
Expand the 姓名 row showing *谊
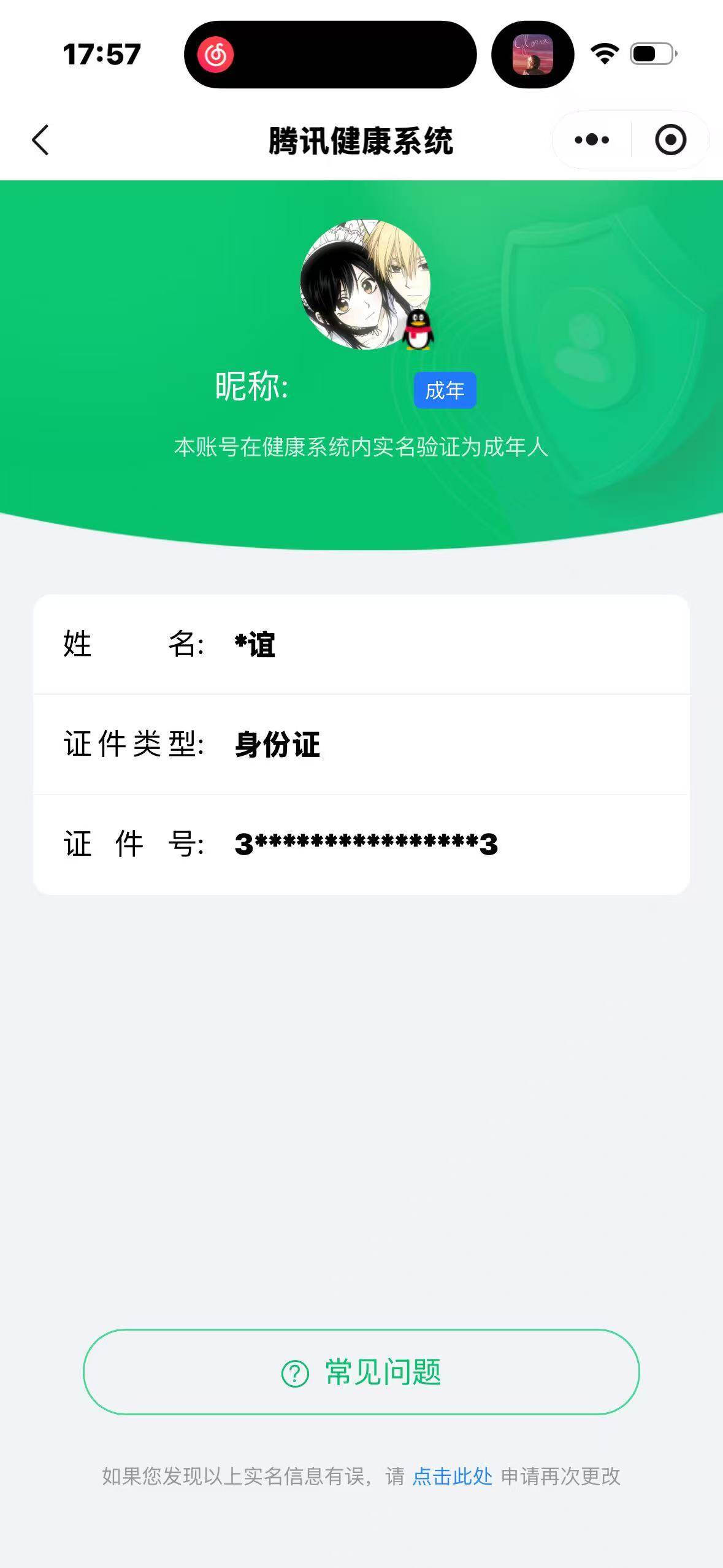coord(362,645)
